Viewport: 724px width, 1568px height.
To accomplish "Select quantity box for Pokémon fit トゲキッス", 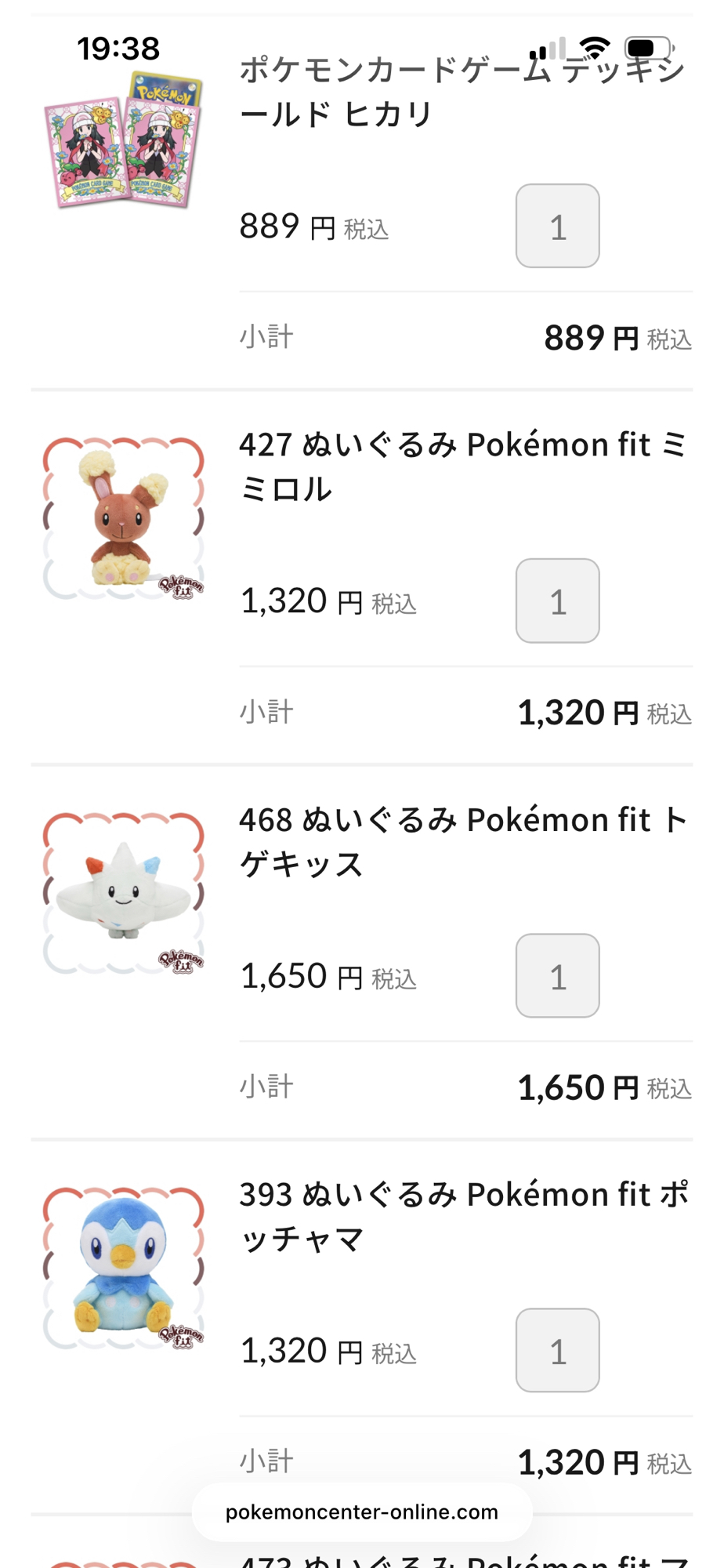I will click(x=557, y=975).
